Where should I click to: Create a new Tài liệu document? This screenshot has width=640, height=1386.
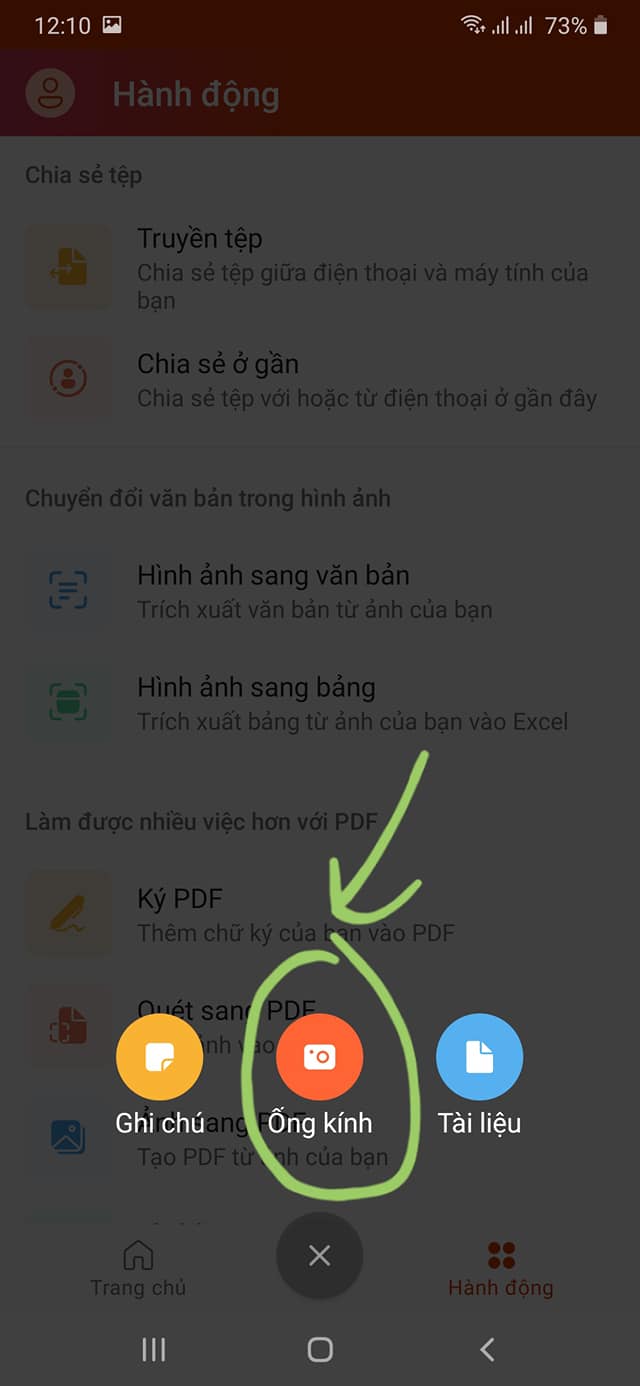click(x=479, y=1057)
